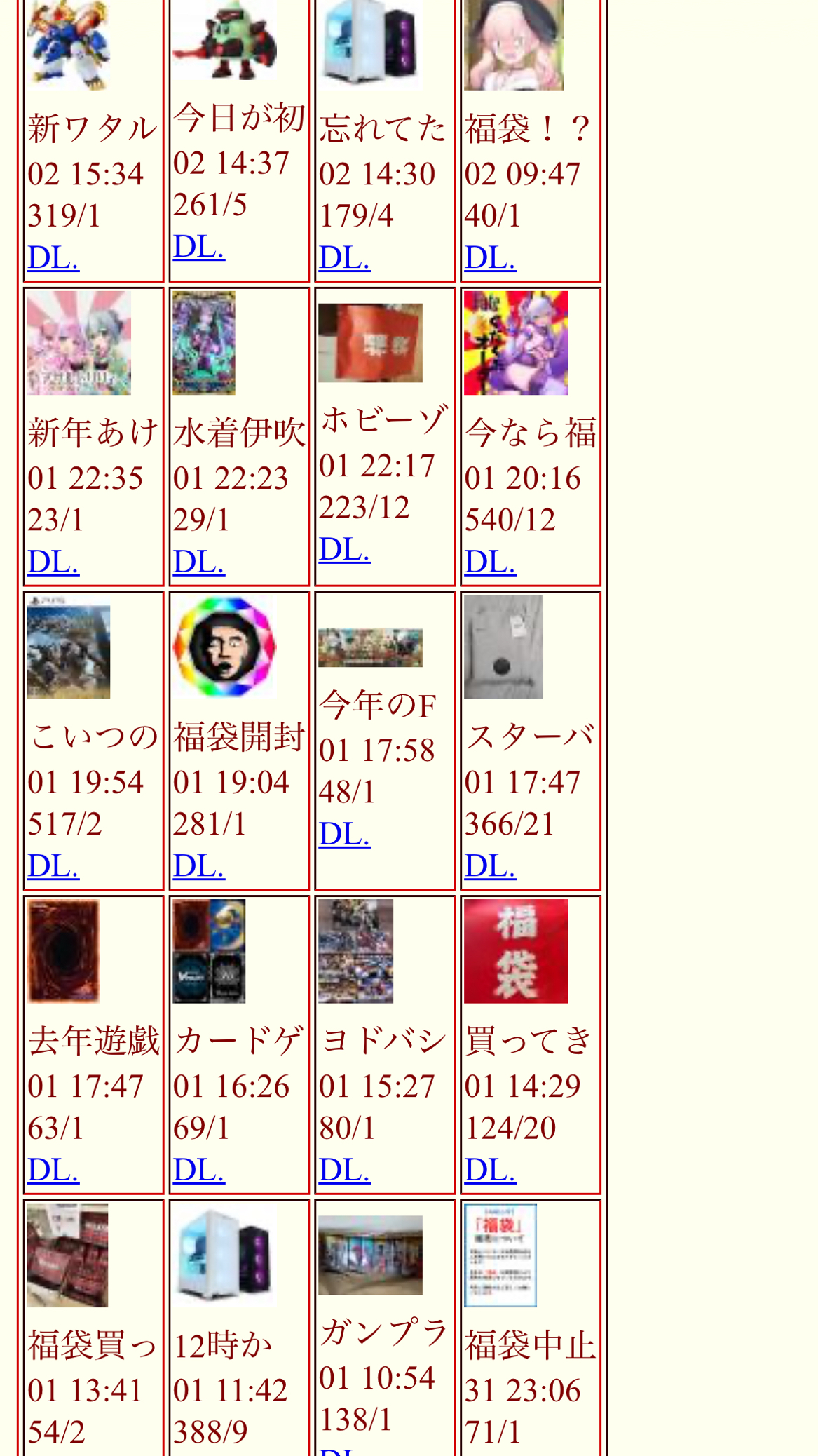This screenshot has width=818, height=1456.
Task: Open thumbnail of こいつの thread
Action: click(69, 647)
